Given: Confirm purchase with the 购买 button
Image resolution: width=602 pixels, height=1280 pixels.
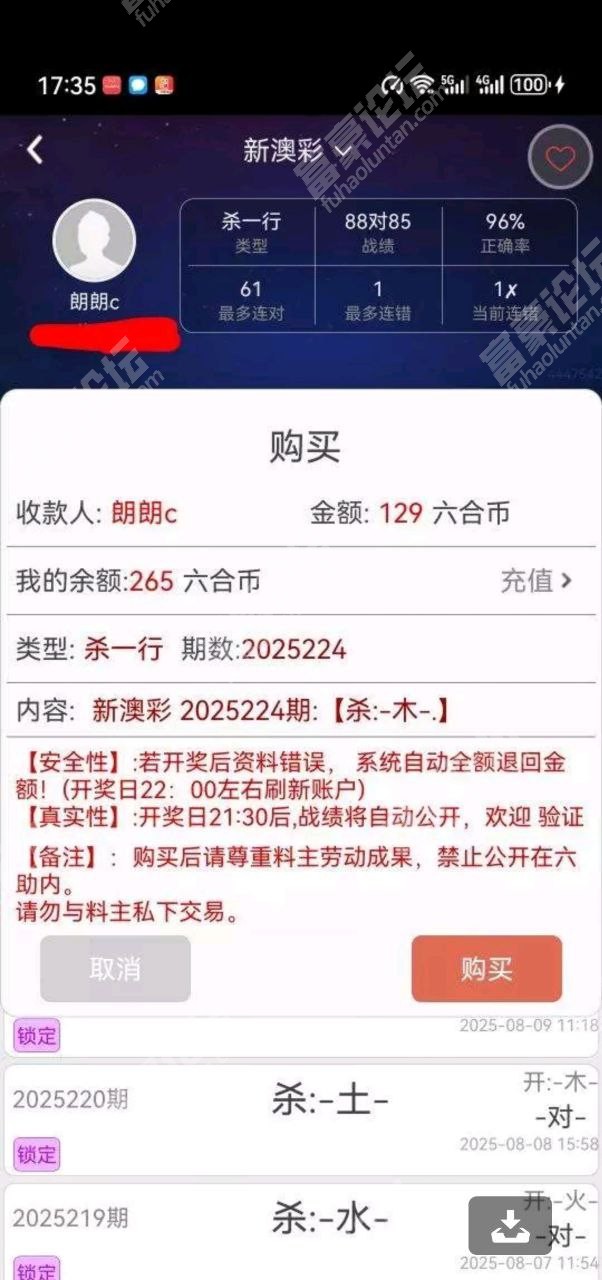Looking at the screenshot, I should click(x=487, y=968).
